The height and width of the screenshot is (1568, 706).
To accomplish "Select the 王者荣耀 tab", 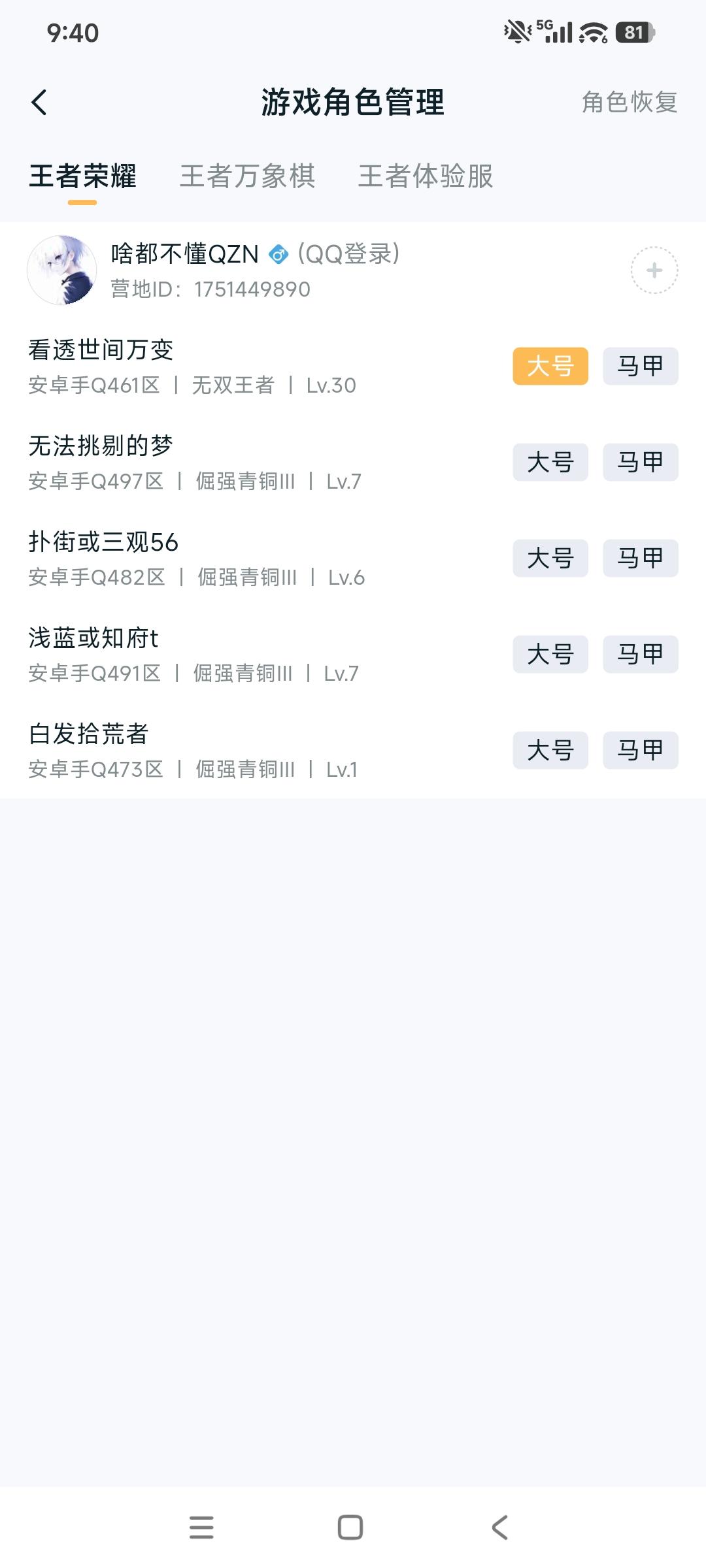I will point(85,176).
